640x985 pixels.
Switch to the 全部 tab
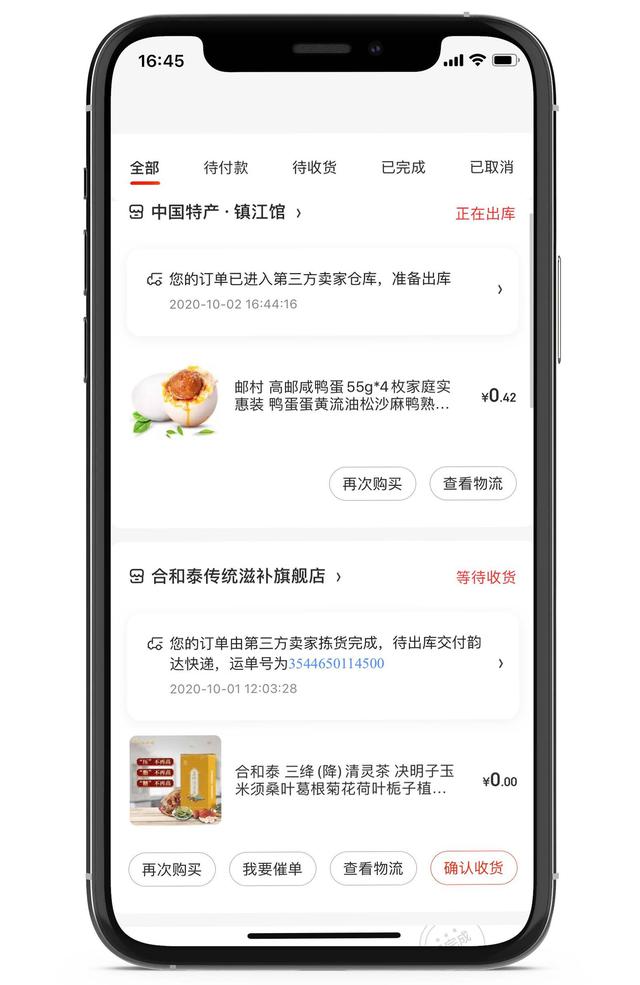[x=145, y=168]
